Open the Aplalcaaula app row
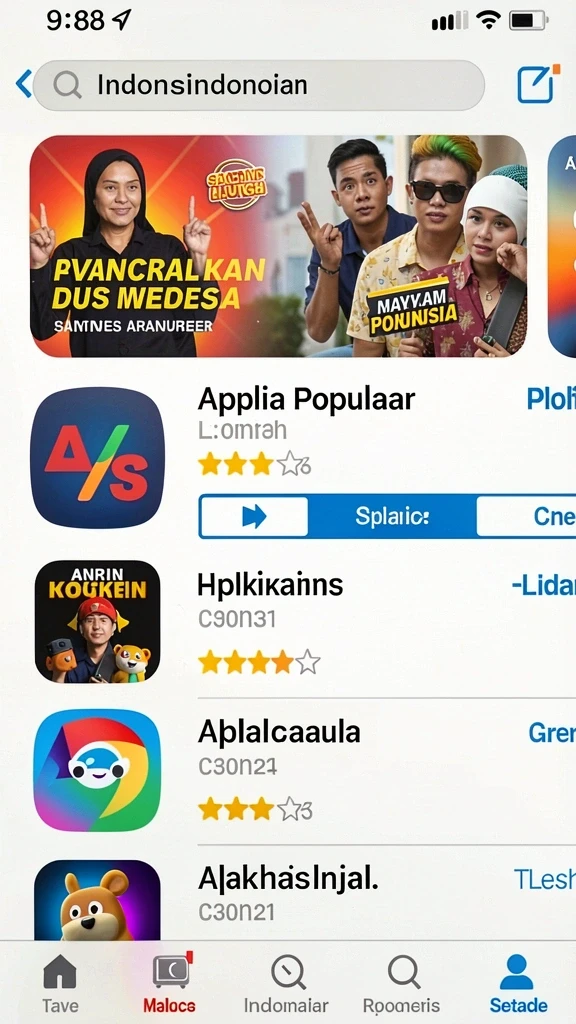 coord(303,771)
